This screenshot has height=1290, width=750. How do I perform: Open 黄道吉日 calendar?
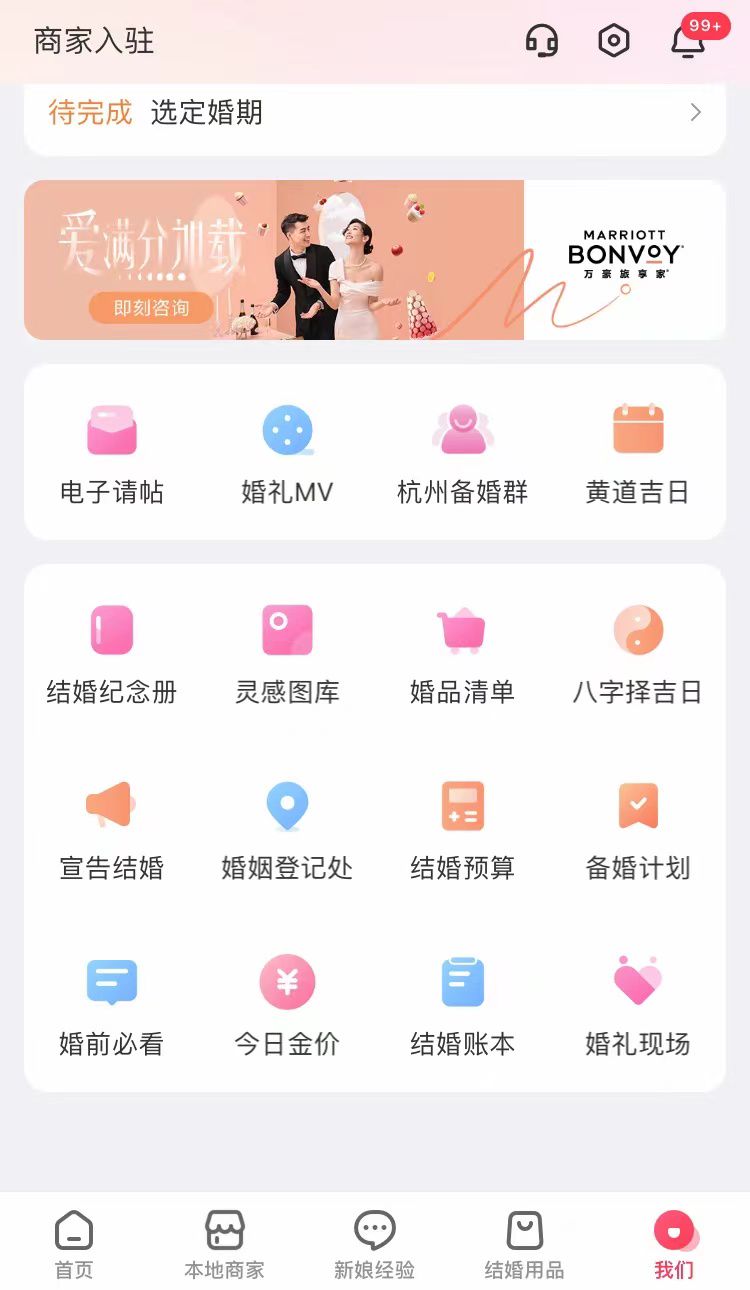pyautogui.click(x=638, y=455)
